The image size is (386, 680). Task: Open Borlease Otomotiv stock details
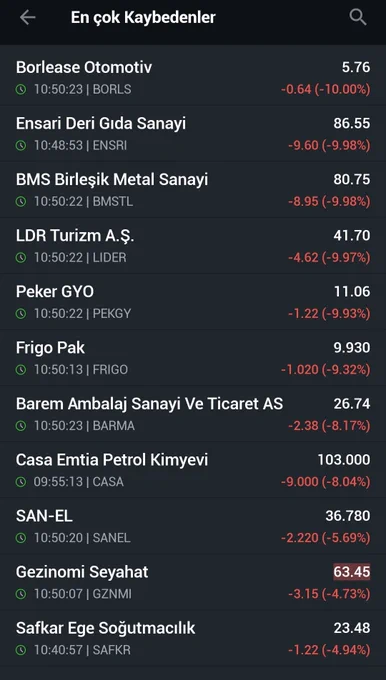[x=193, y=78]
